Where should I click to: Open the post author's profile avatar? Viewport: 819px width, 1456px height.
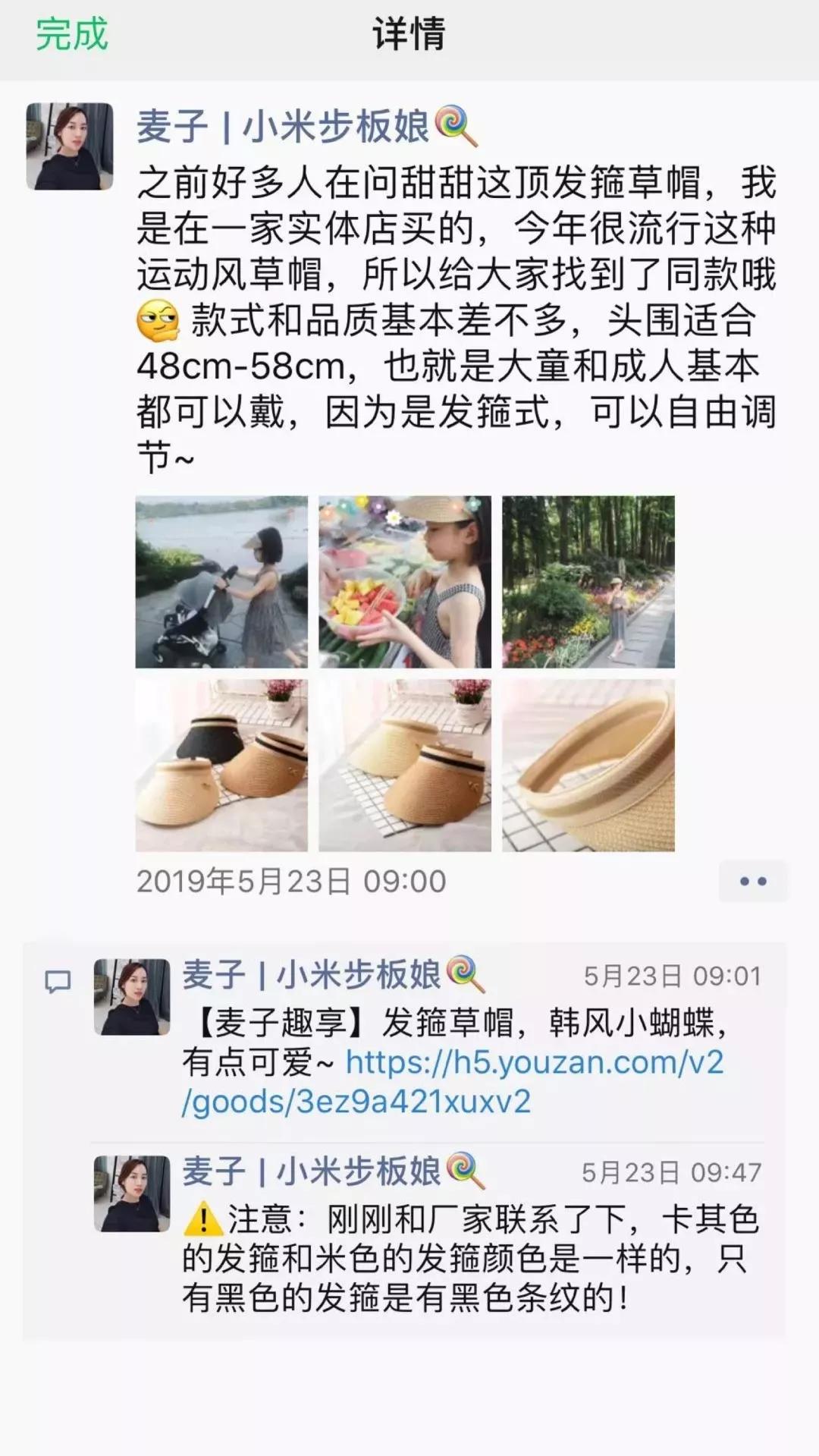click(70, 146)
